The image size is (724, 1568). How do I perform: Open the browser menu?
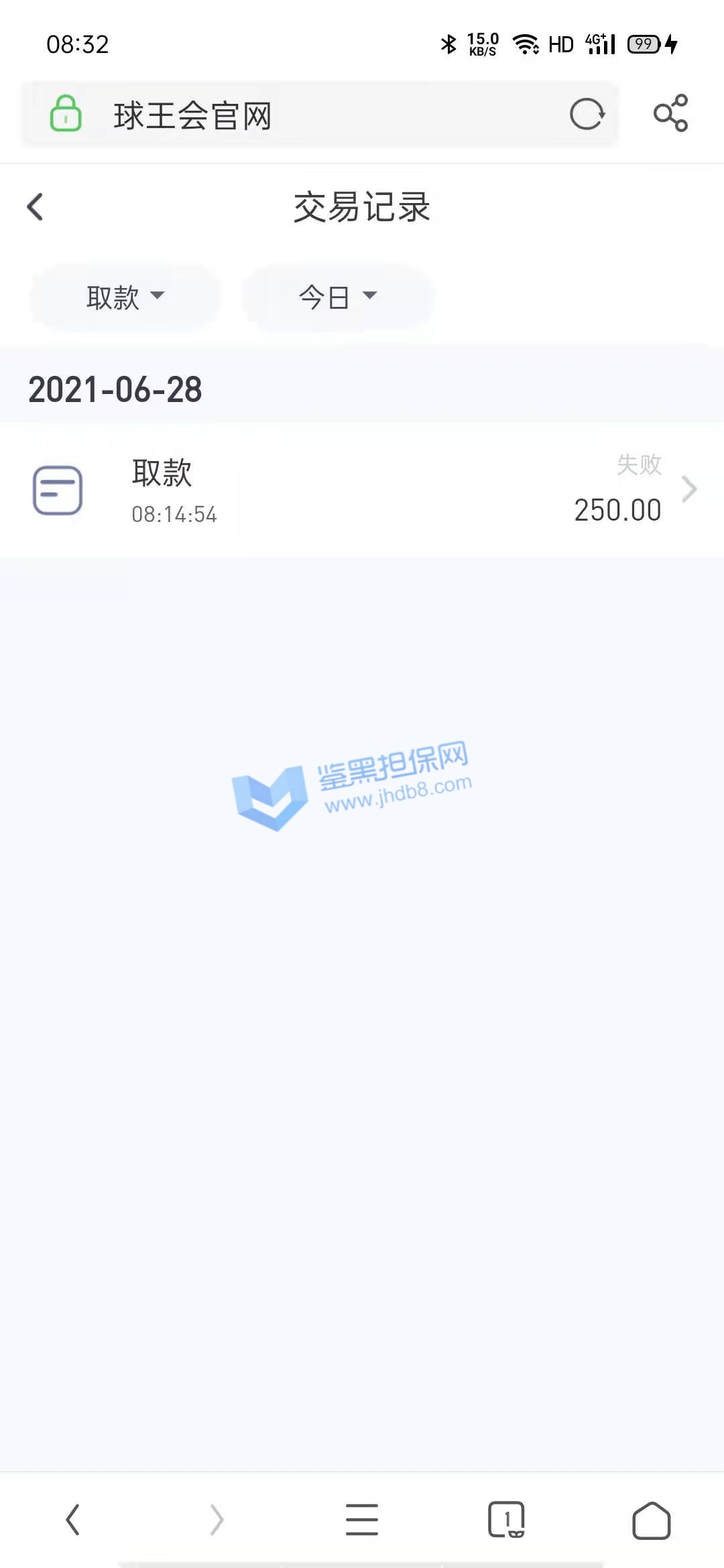[x=362, y=1519]
